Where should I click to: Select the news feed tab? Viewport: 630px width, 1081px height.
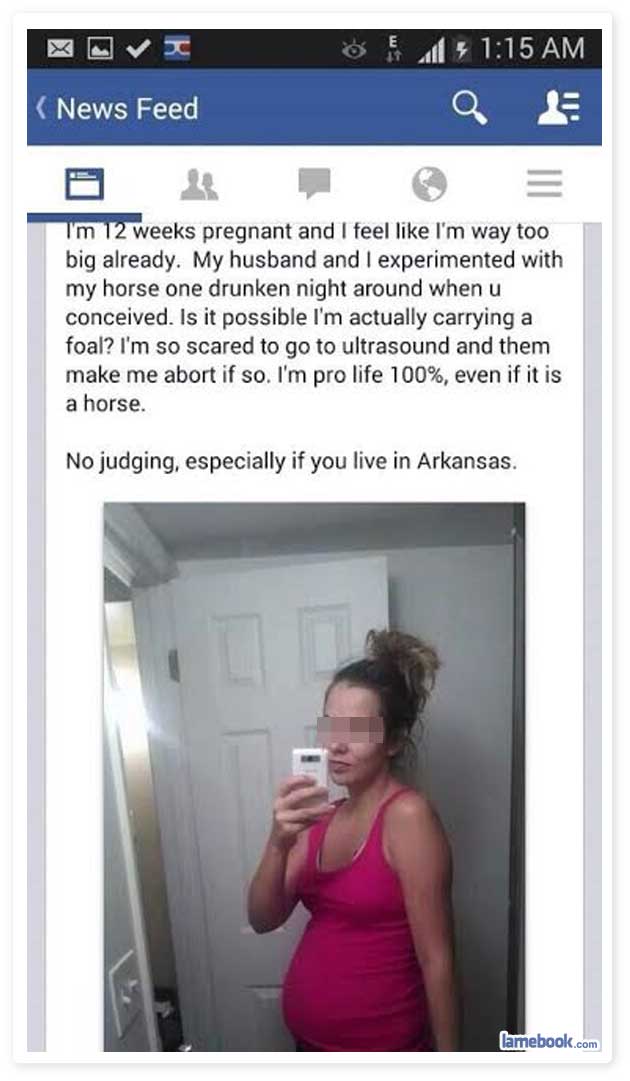click(84, 184)
